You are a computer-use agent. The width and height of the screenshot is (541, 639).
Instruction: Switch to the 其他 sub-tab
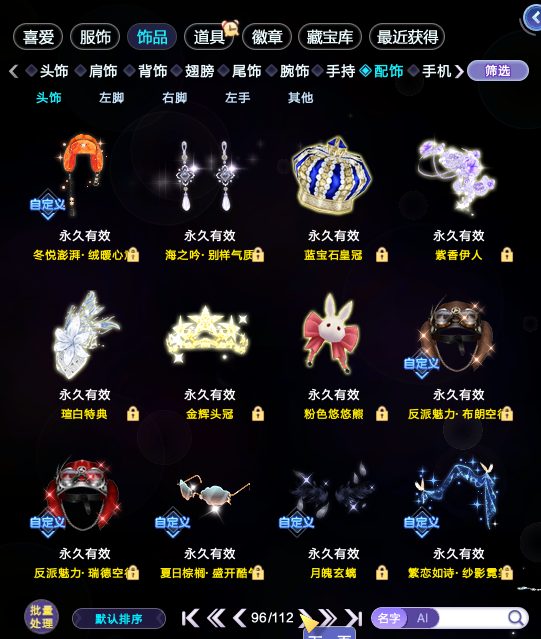[x=300, y=98]
